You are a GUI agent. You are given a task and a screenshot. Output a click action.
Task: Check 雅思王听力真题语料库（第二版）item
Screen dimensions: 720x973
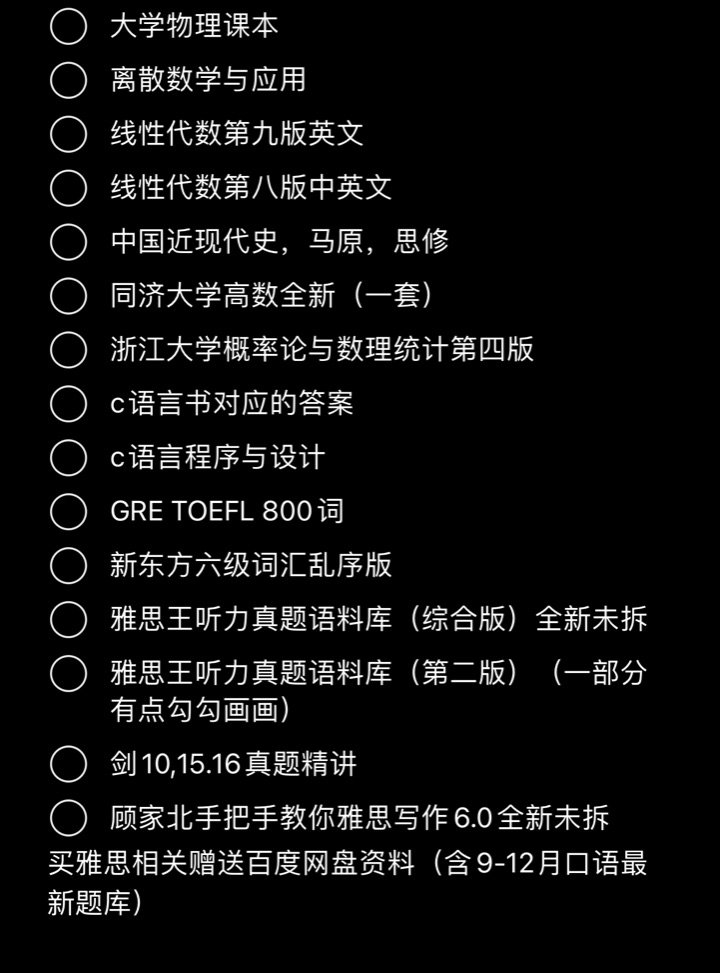[x=68, y=674]
